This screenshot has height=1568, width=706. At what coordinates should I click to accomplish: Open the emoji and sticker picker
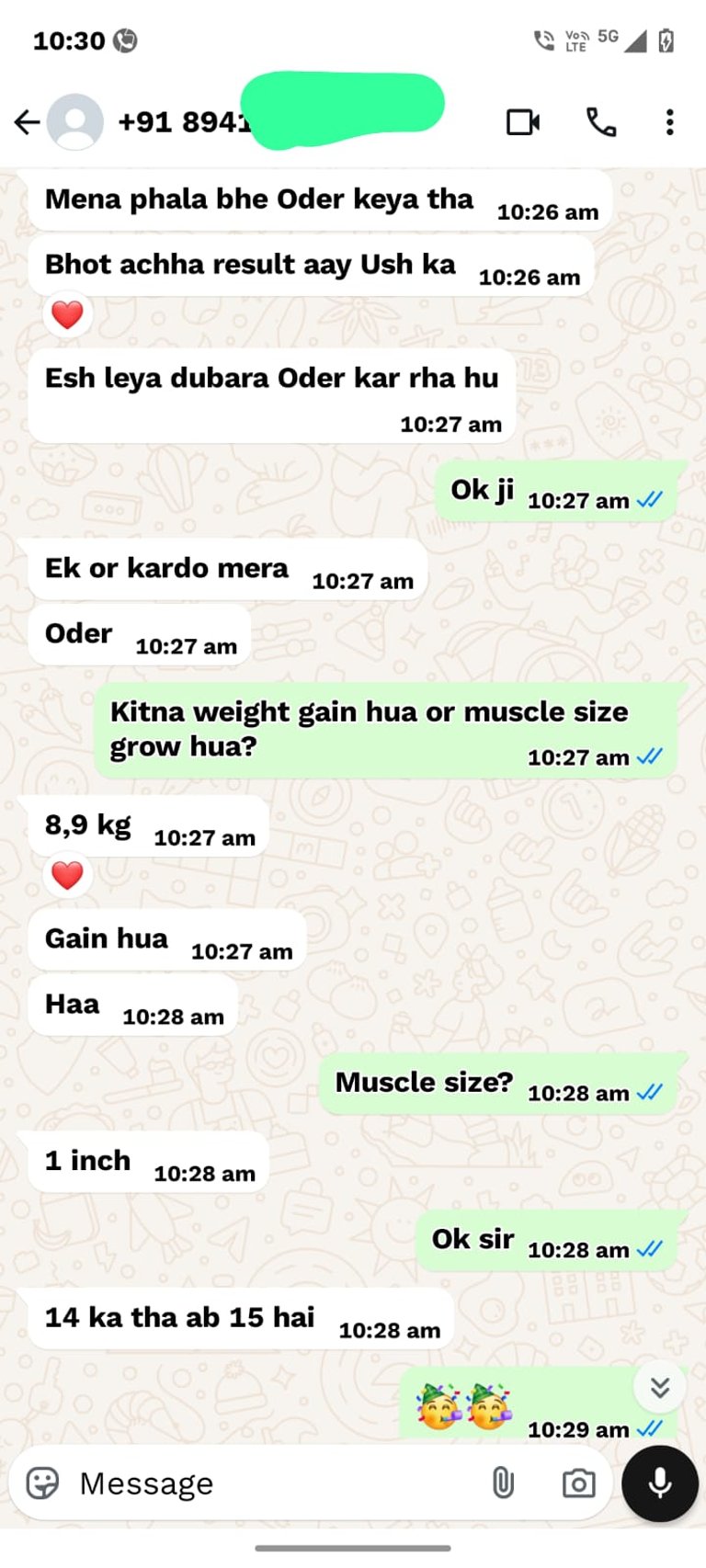(x=42, y=1483)
